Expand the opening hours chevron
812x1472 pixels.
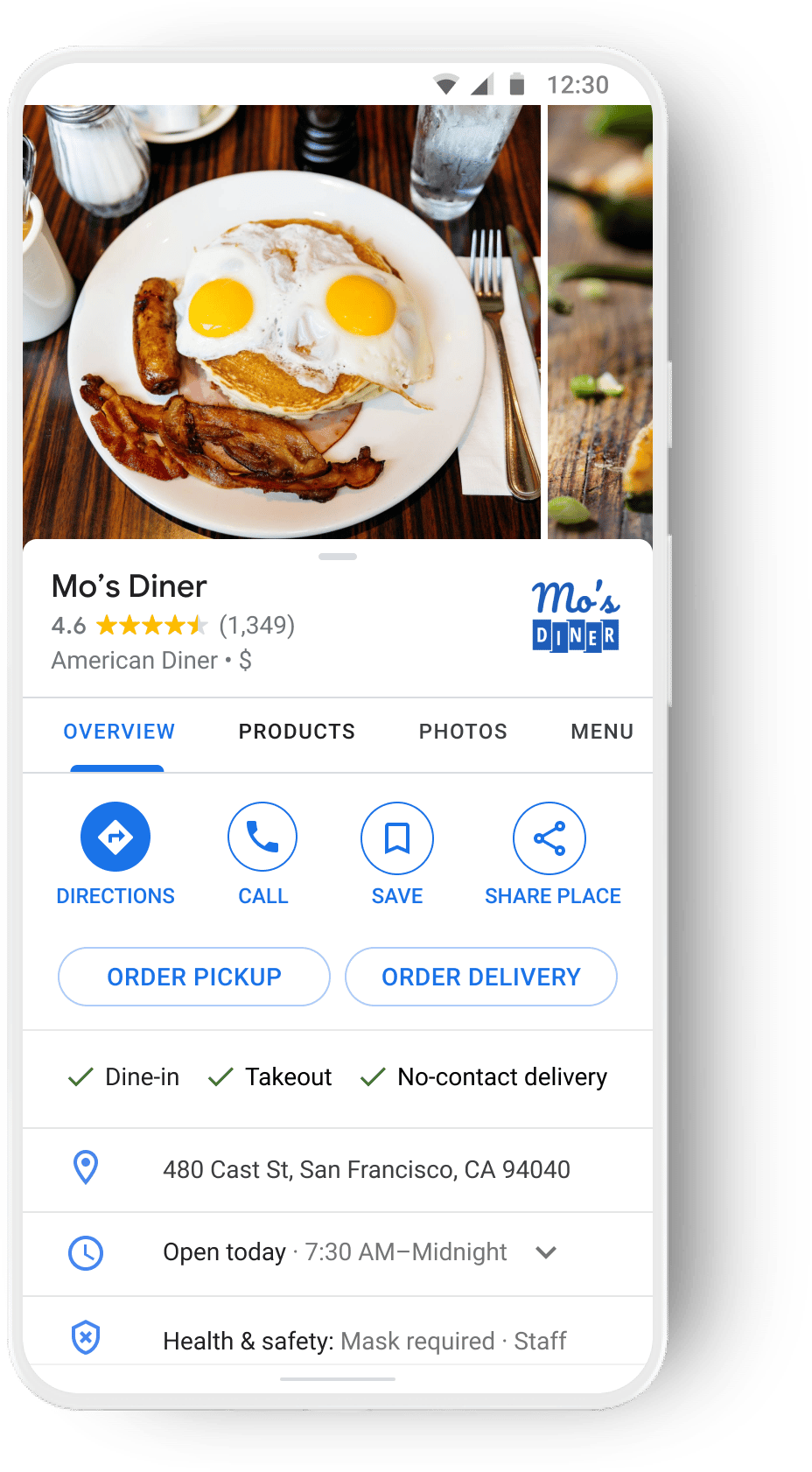546,1252
